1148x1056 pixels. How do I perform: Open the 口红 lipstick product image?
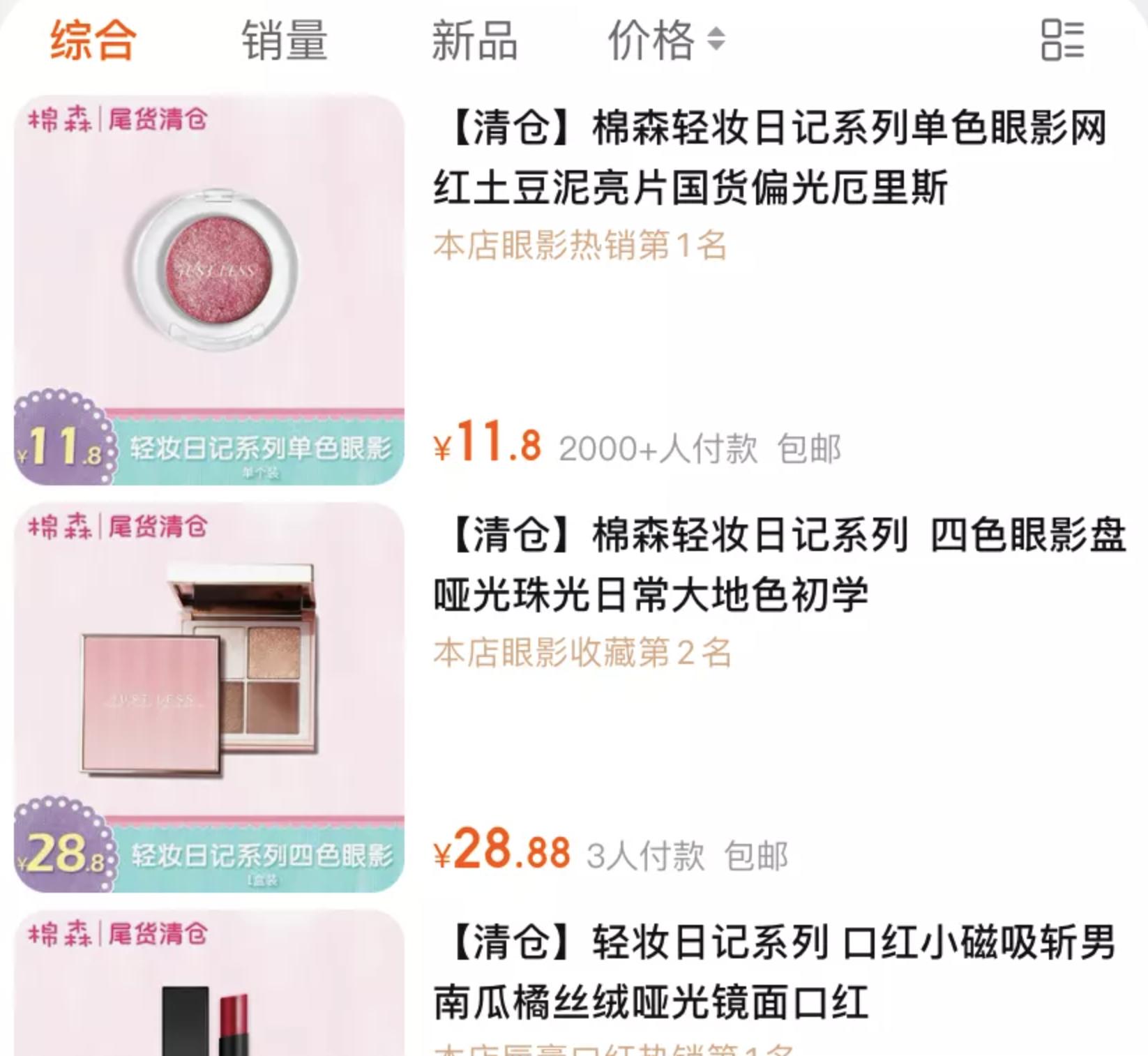pyautogui.click(x=209, y=990)
